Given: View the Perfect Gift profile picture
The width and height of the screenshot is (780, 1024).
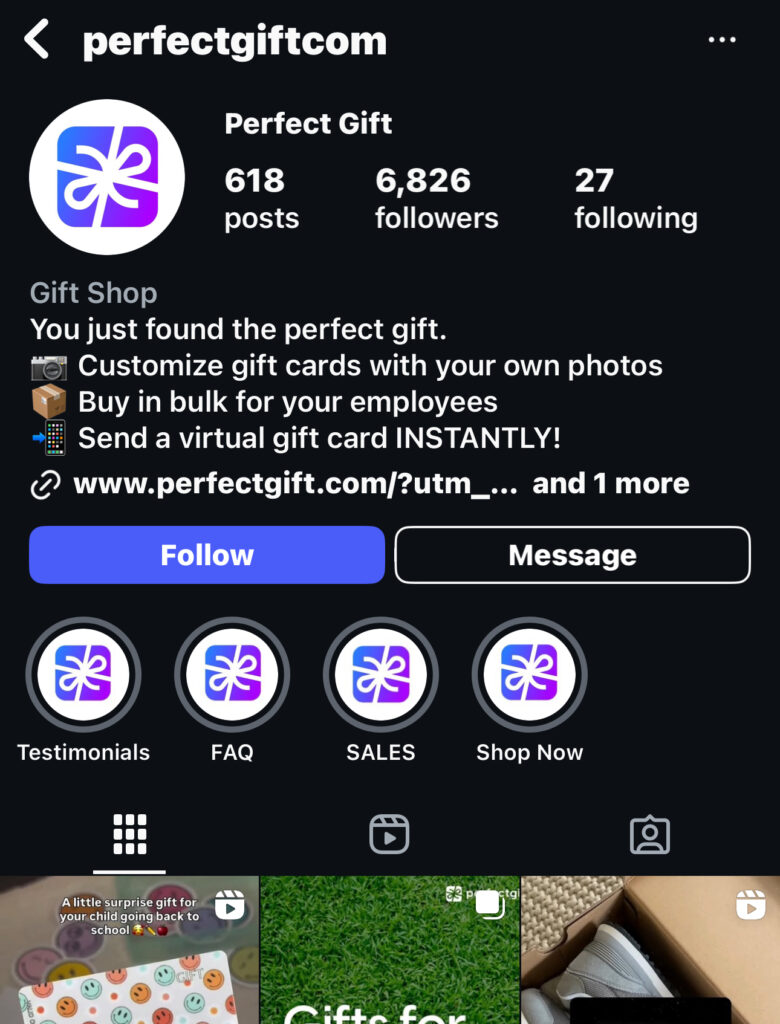Looking at the screenshot, I should [x=107, y=177].
